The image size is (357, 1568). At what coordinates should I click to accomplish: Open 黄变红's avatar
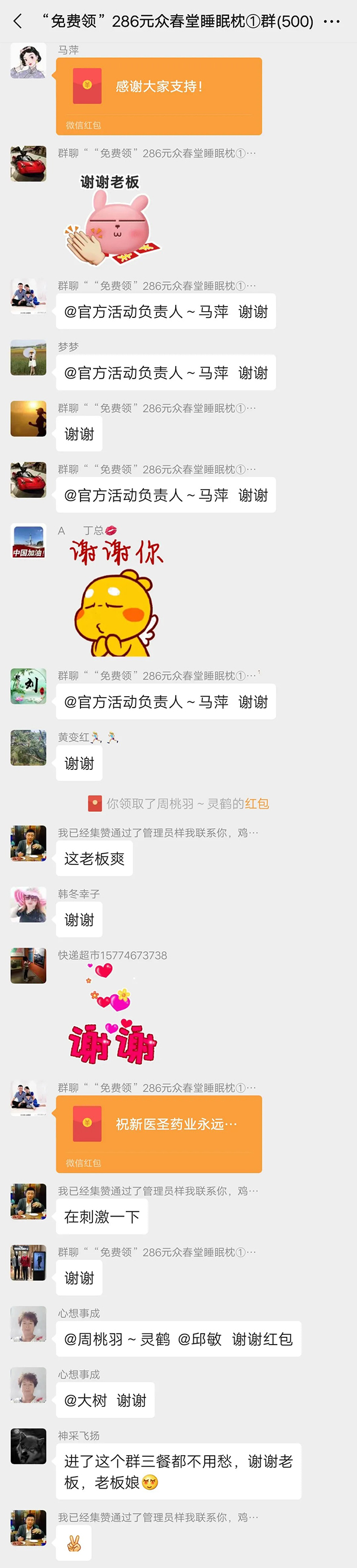(x=28, y=748)
